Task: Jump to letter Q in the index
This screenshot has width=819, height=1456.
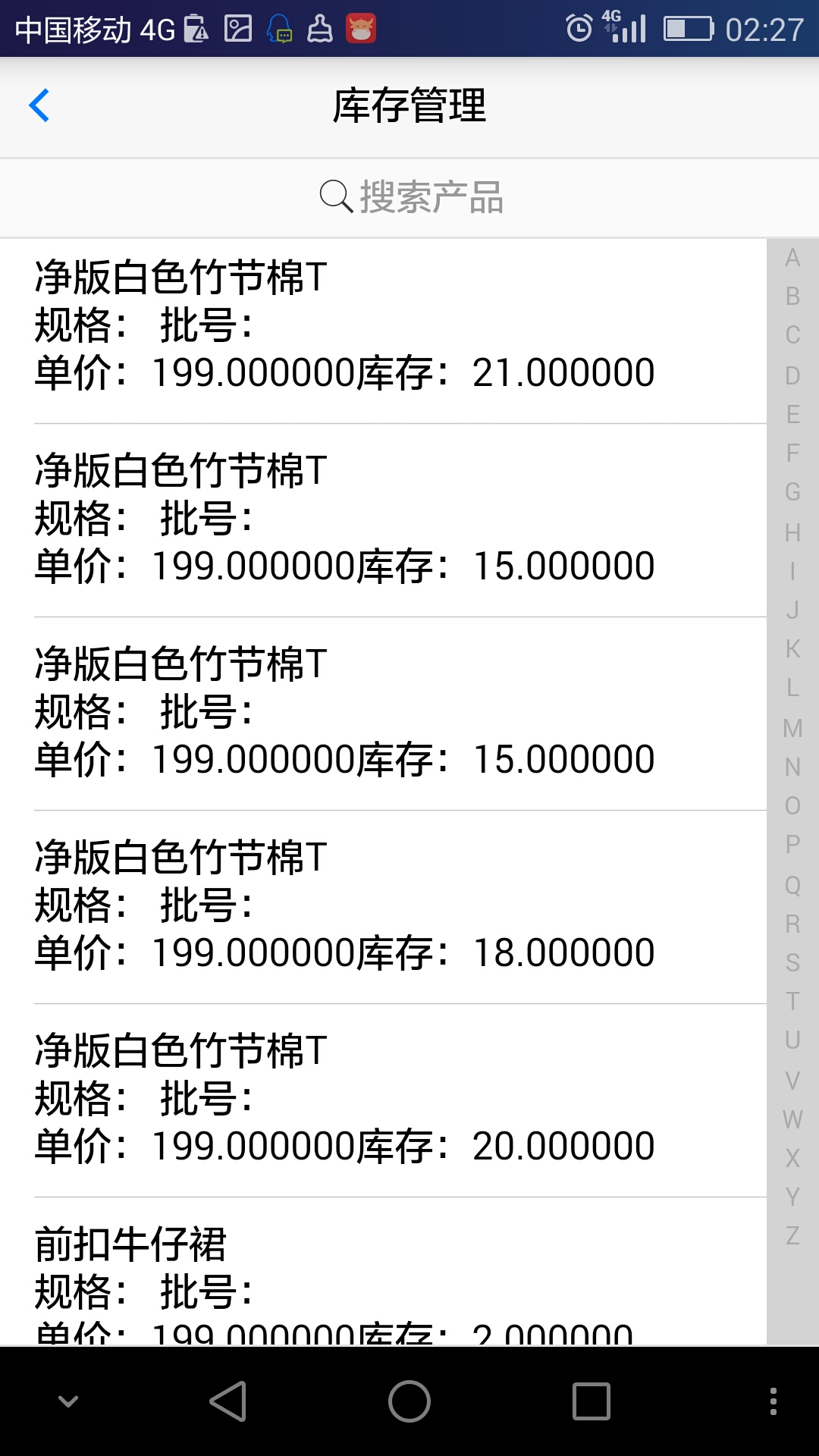Action: (792, 884)
